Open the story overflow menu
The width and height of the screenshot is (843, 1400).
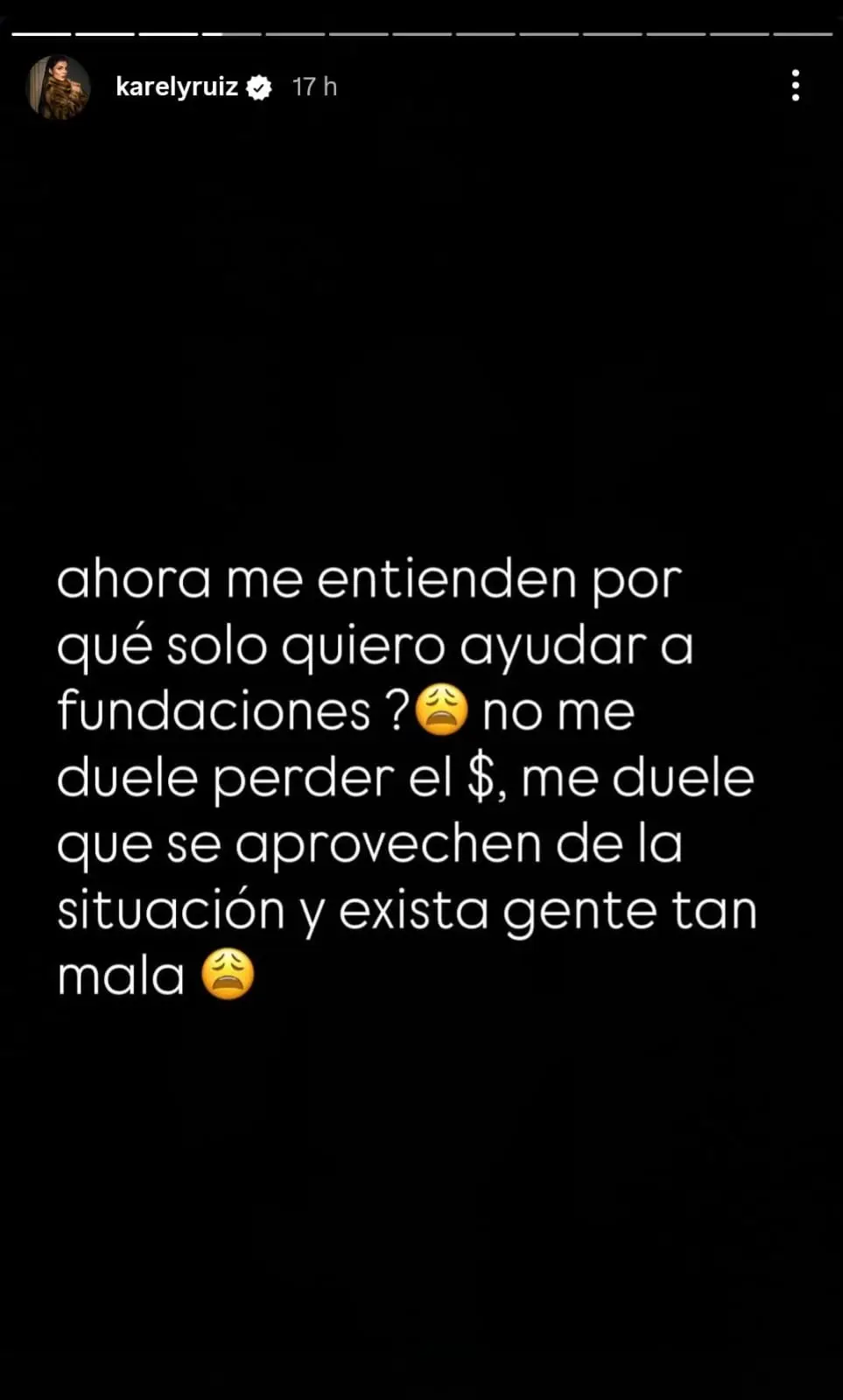(x=795, y=86)
